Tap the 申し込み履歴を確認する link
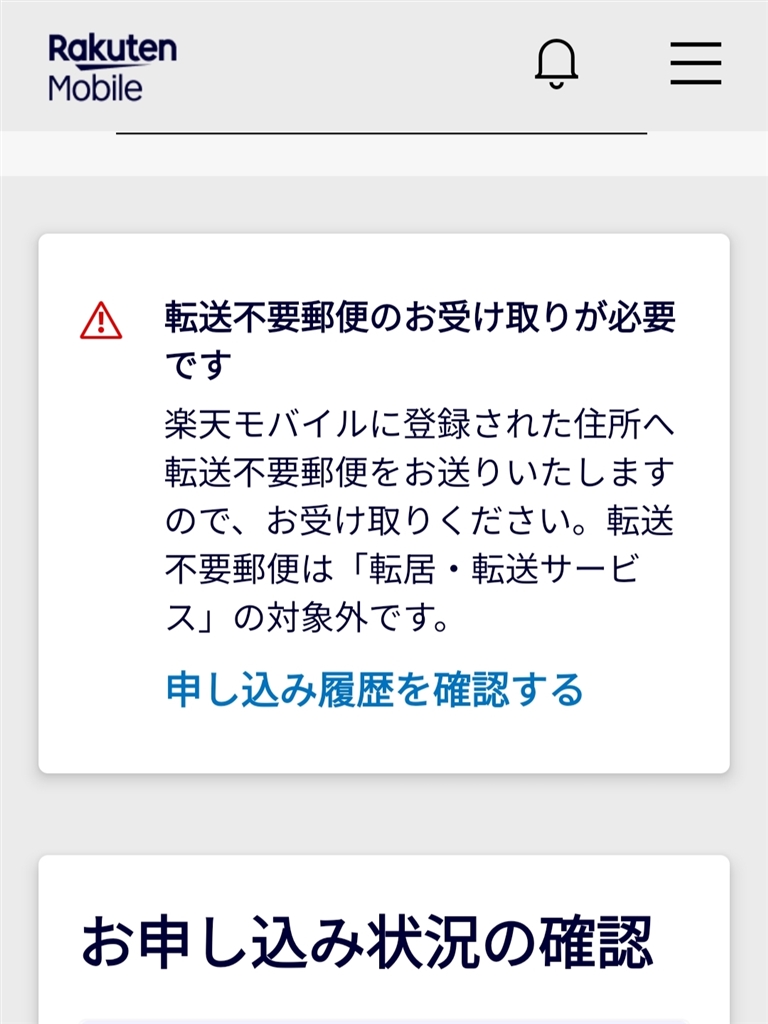 click(x=374, y=690)
